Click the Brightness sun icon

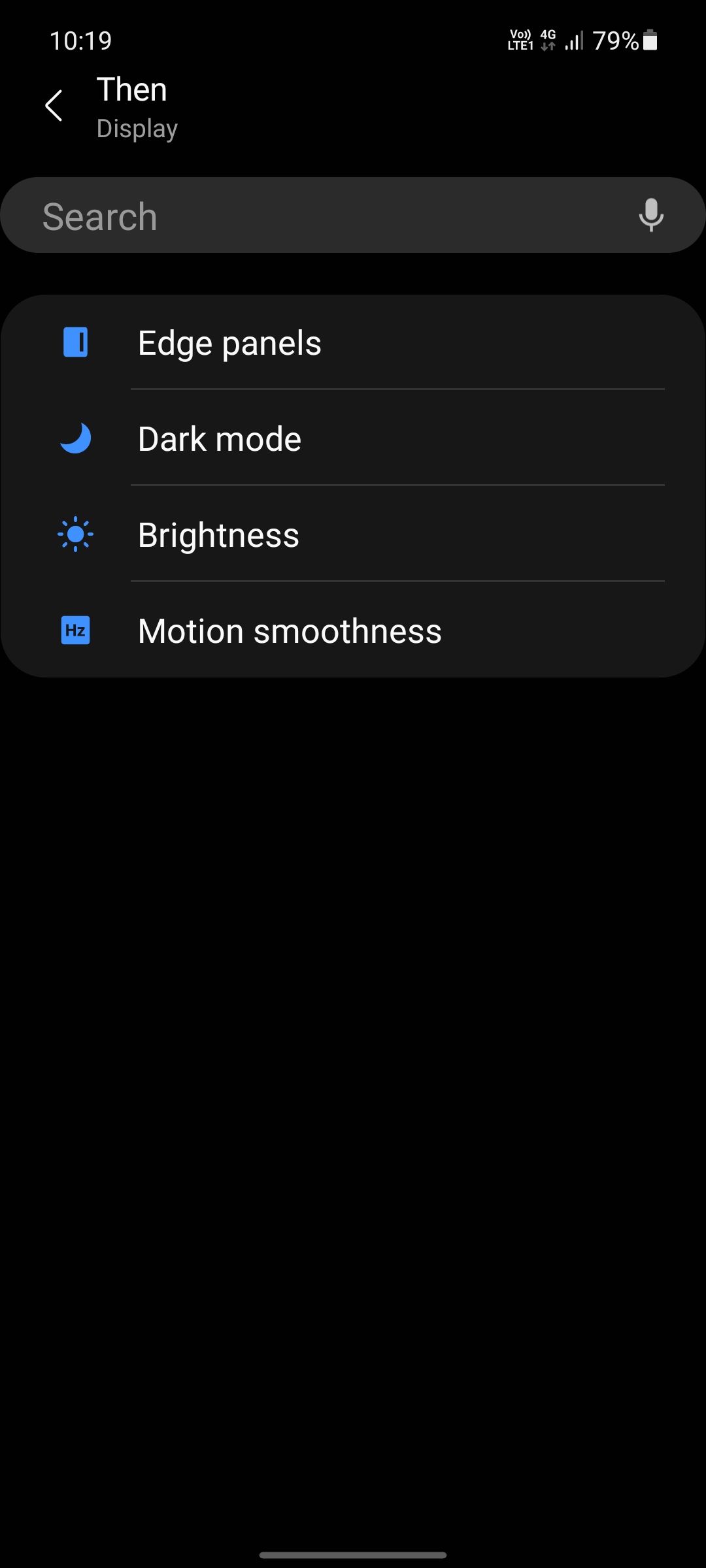point(75,534)
